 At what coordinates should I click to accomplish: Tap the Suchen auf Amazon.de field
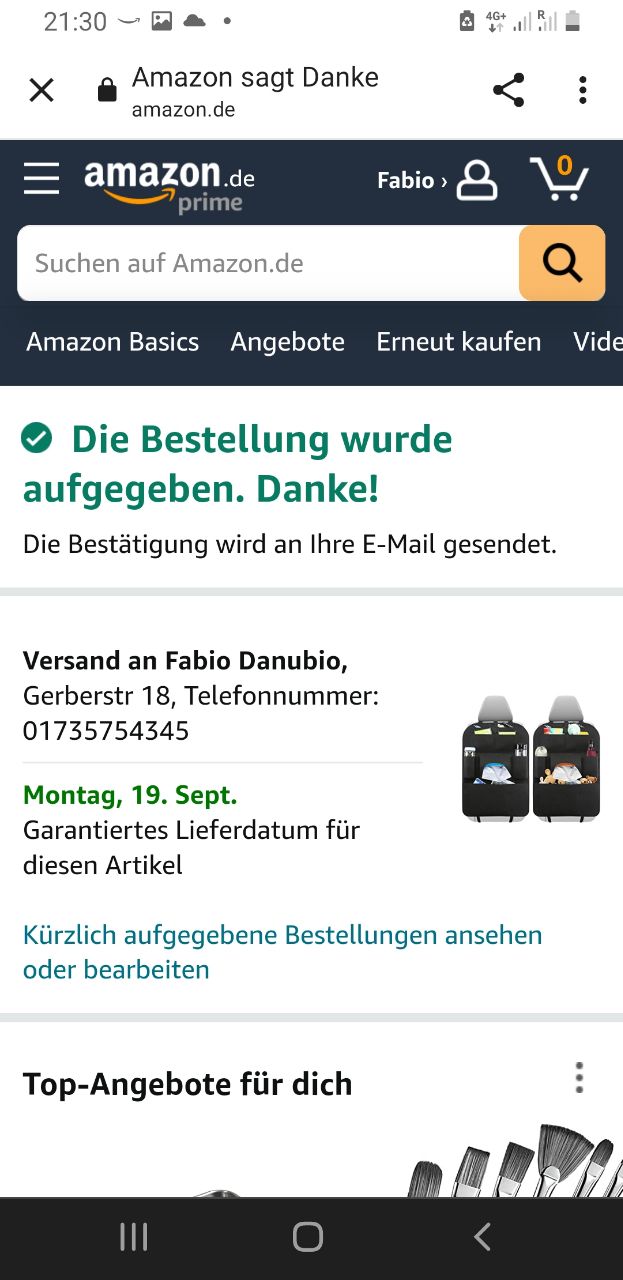268,264
